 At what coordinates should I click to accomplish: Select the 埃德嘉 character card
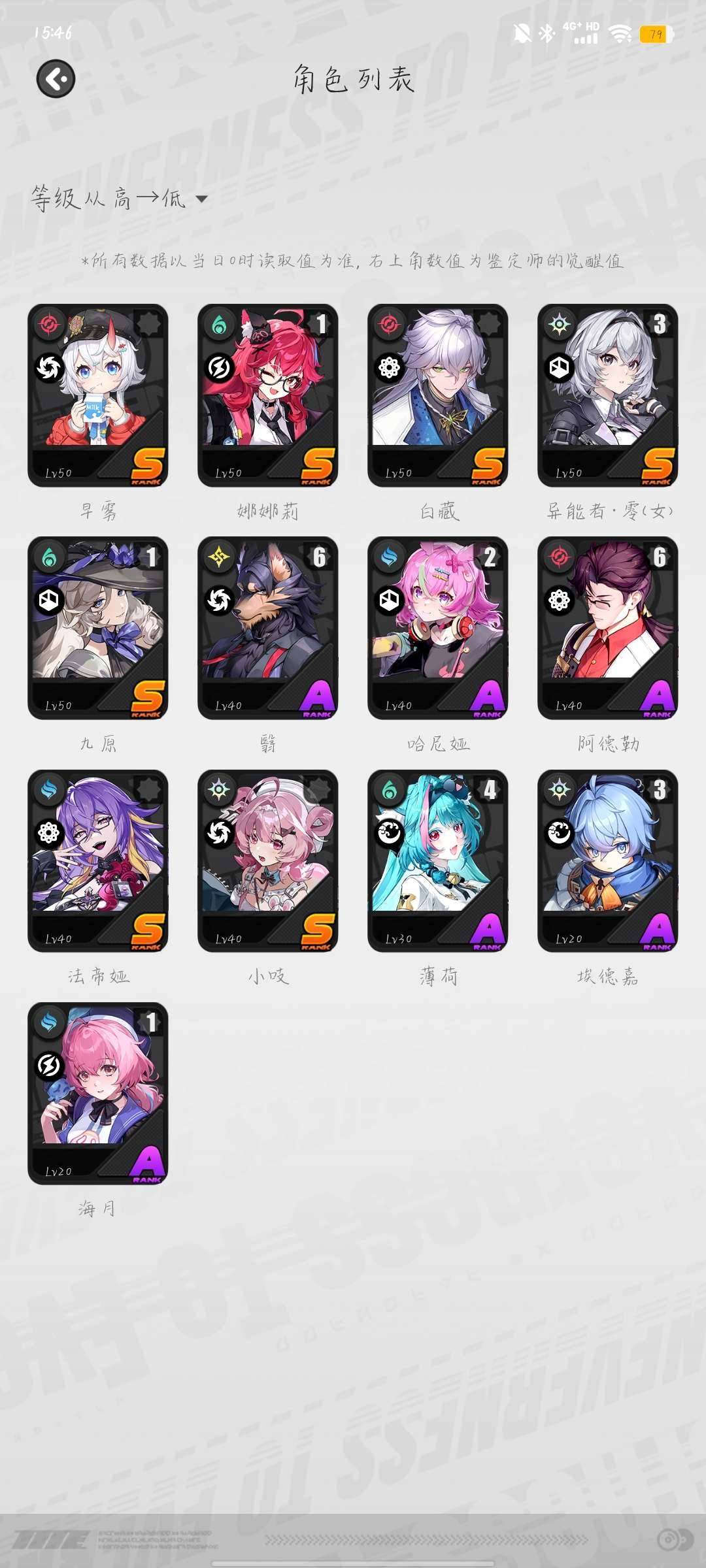point(608,860)
